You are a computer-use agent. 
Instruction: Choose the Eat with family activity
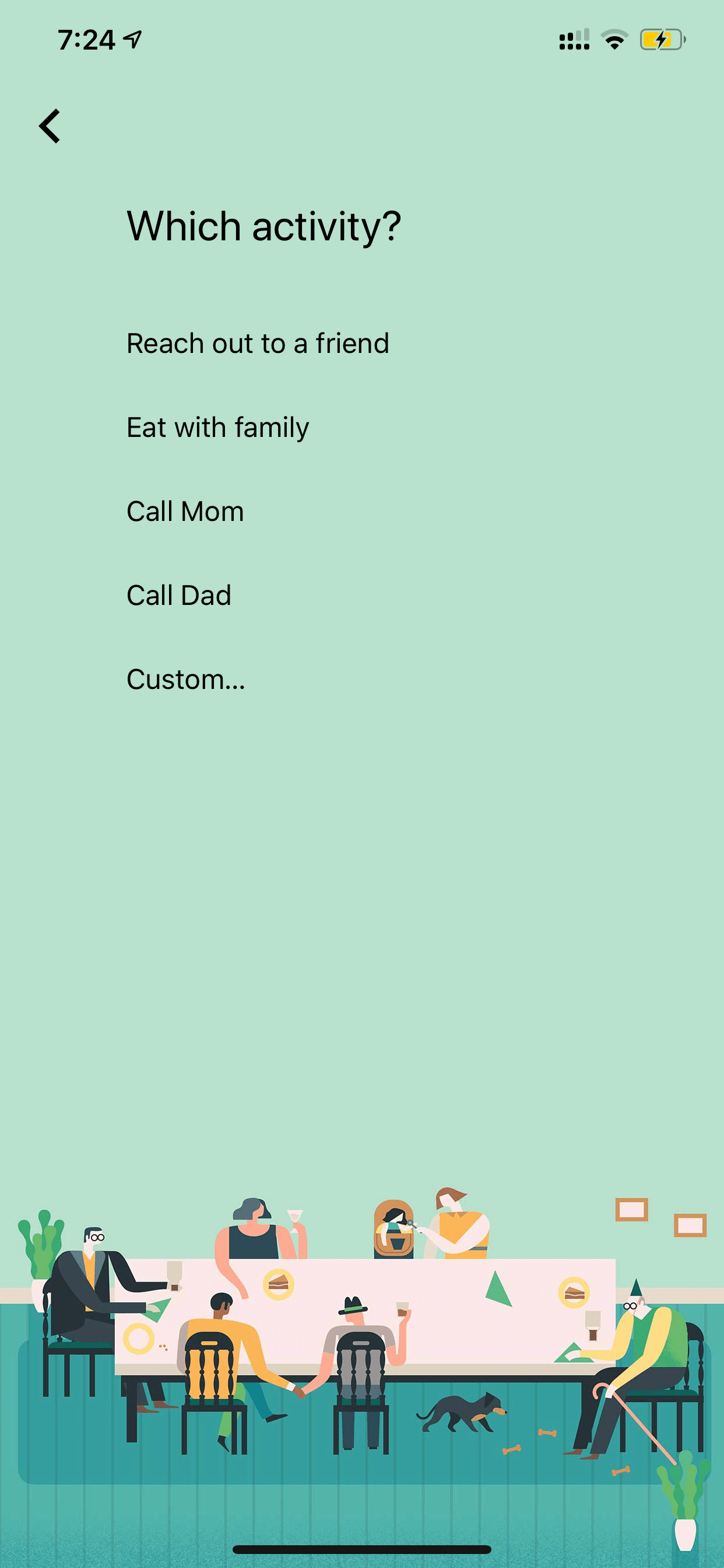pyautogui.click(x=218, y=428)
